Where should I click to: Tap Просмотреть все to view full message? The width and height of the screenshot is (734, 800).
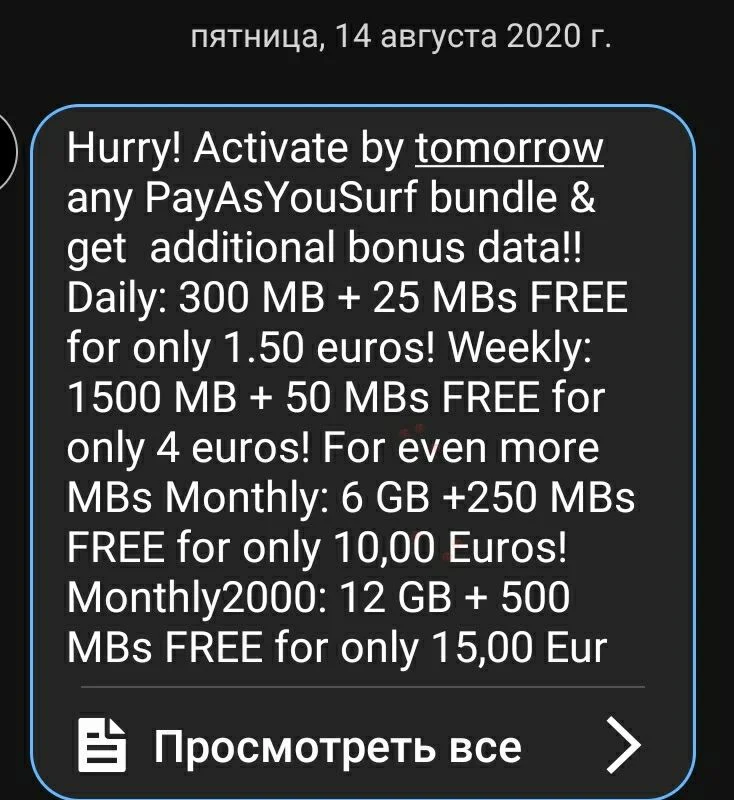pyautogui.click(x=362, y=745)
